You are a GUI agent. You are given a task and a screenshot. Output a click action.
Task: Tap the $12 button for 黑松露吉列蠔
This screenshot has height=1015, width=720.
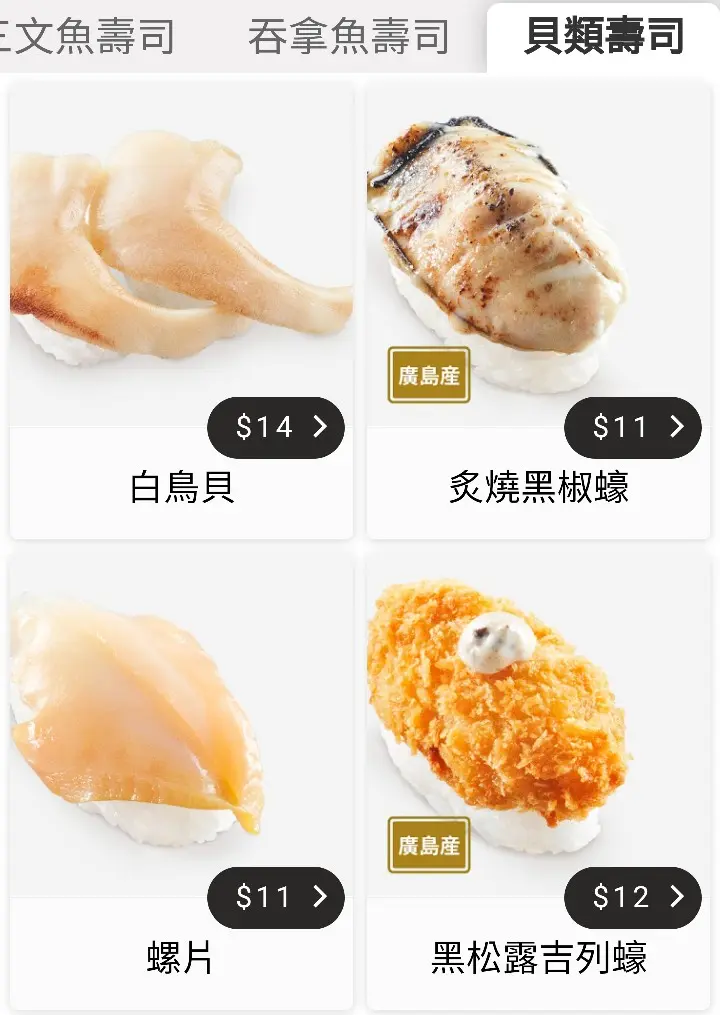(x=633, y=897)
